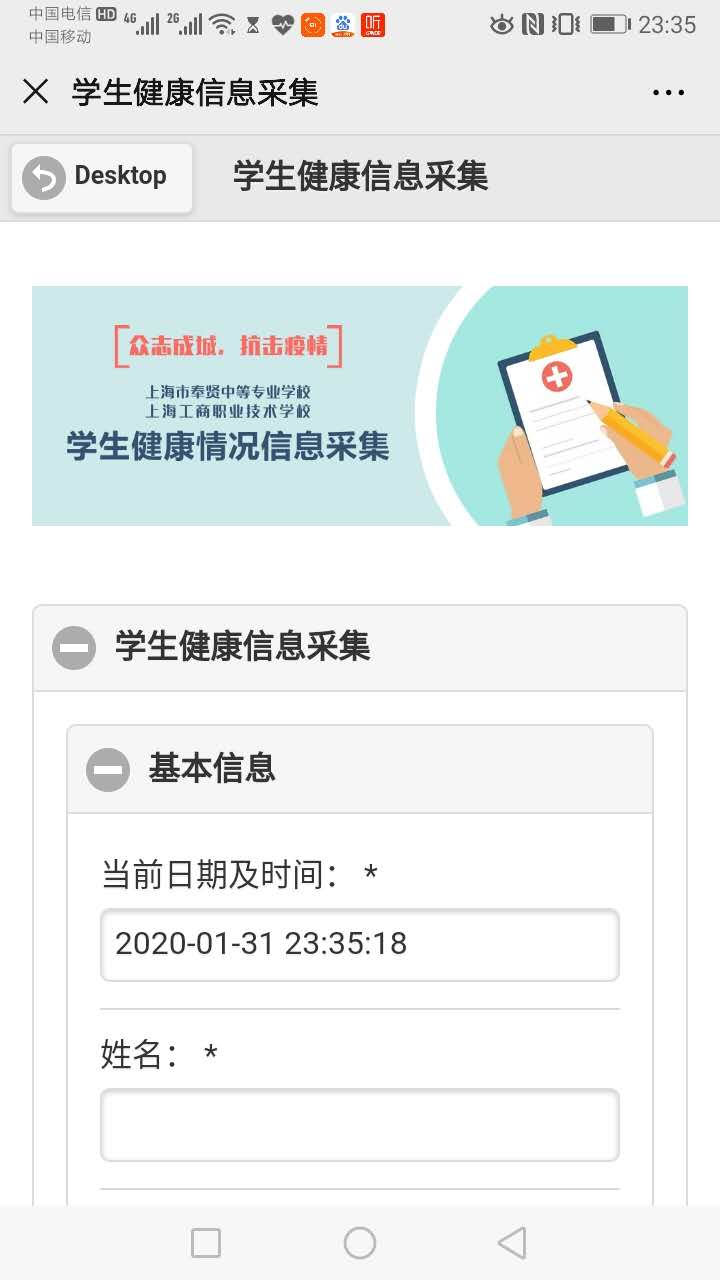Edit the 当前日期及时间 field
This screenshot has height=1280, width=720.
coord(360,944)
